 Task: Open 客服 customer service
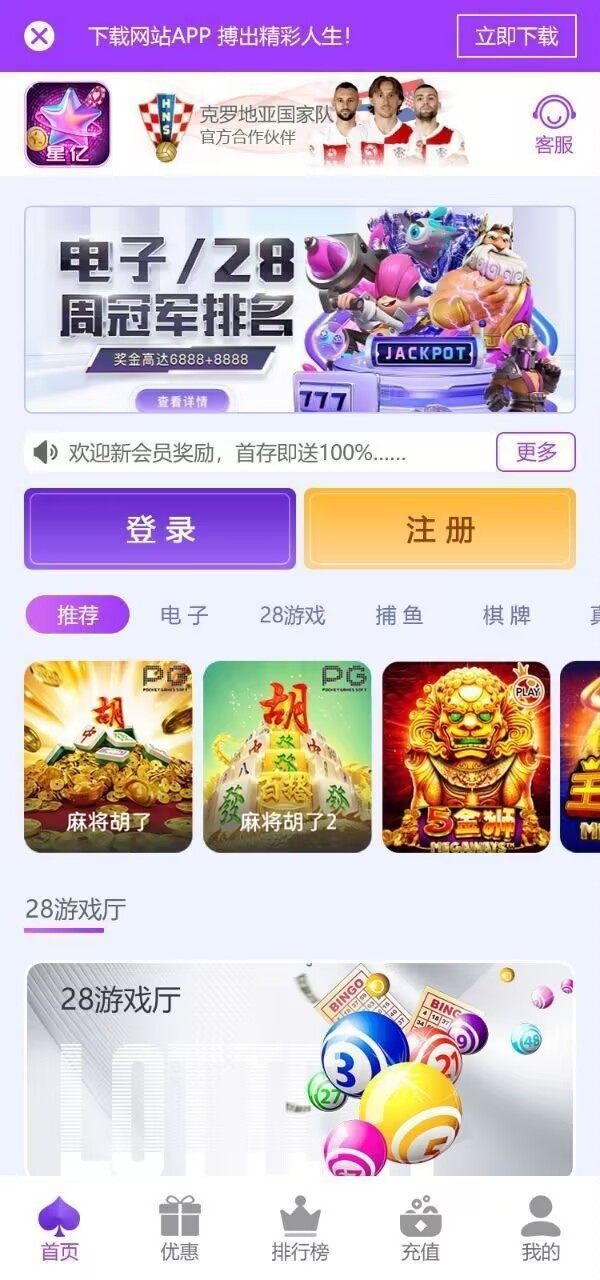point(554,125)
